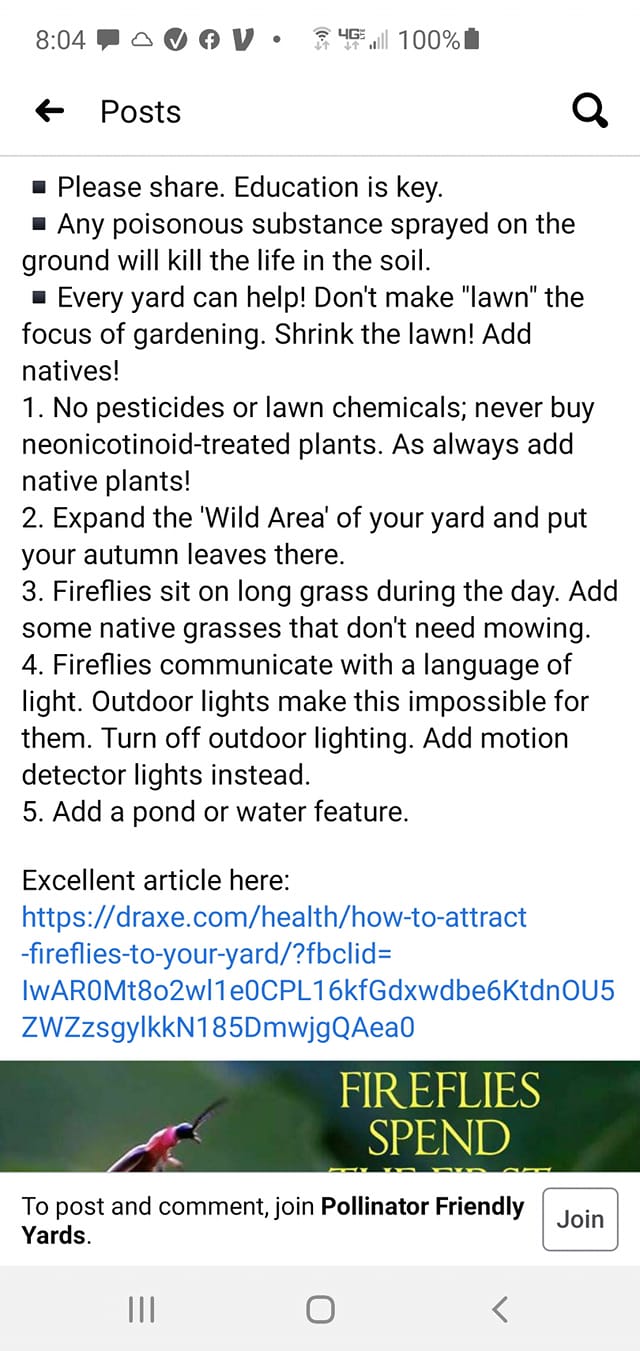
Task: Open the fireflies image in the post
Action: pos(320,1115)
